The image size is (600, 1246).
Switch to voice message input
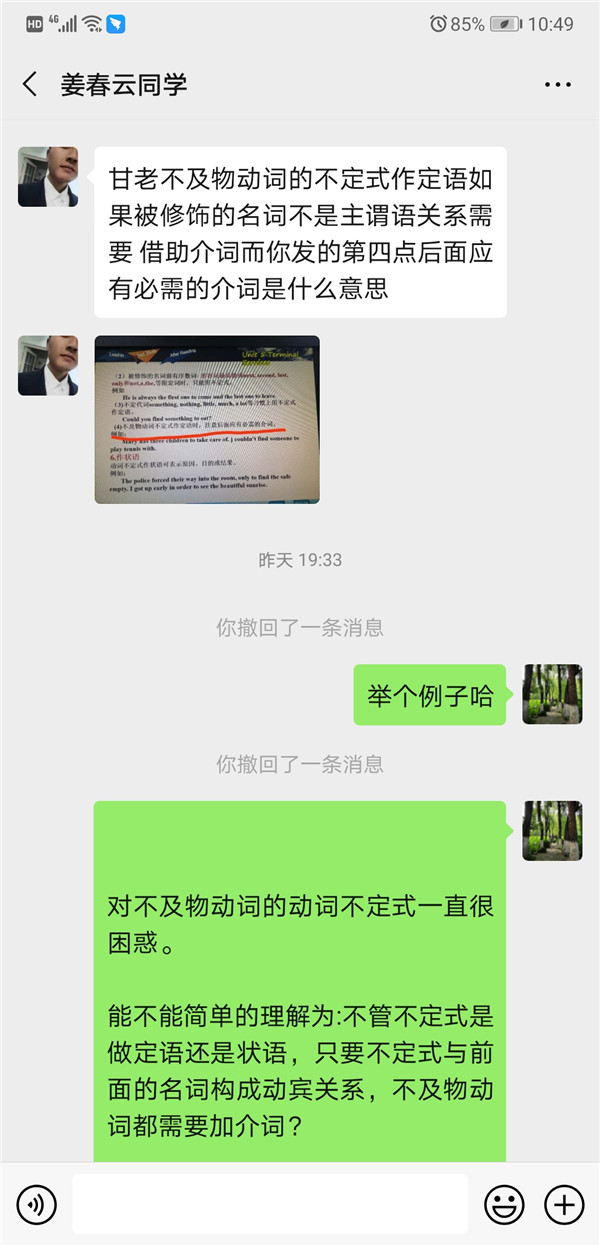37,1204
